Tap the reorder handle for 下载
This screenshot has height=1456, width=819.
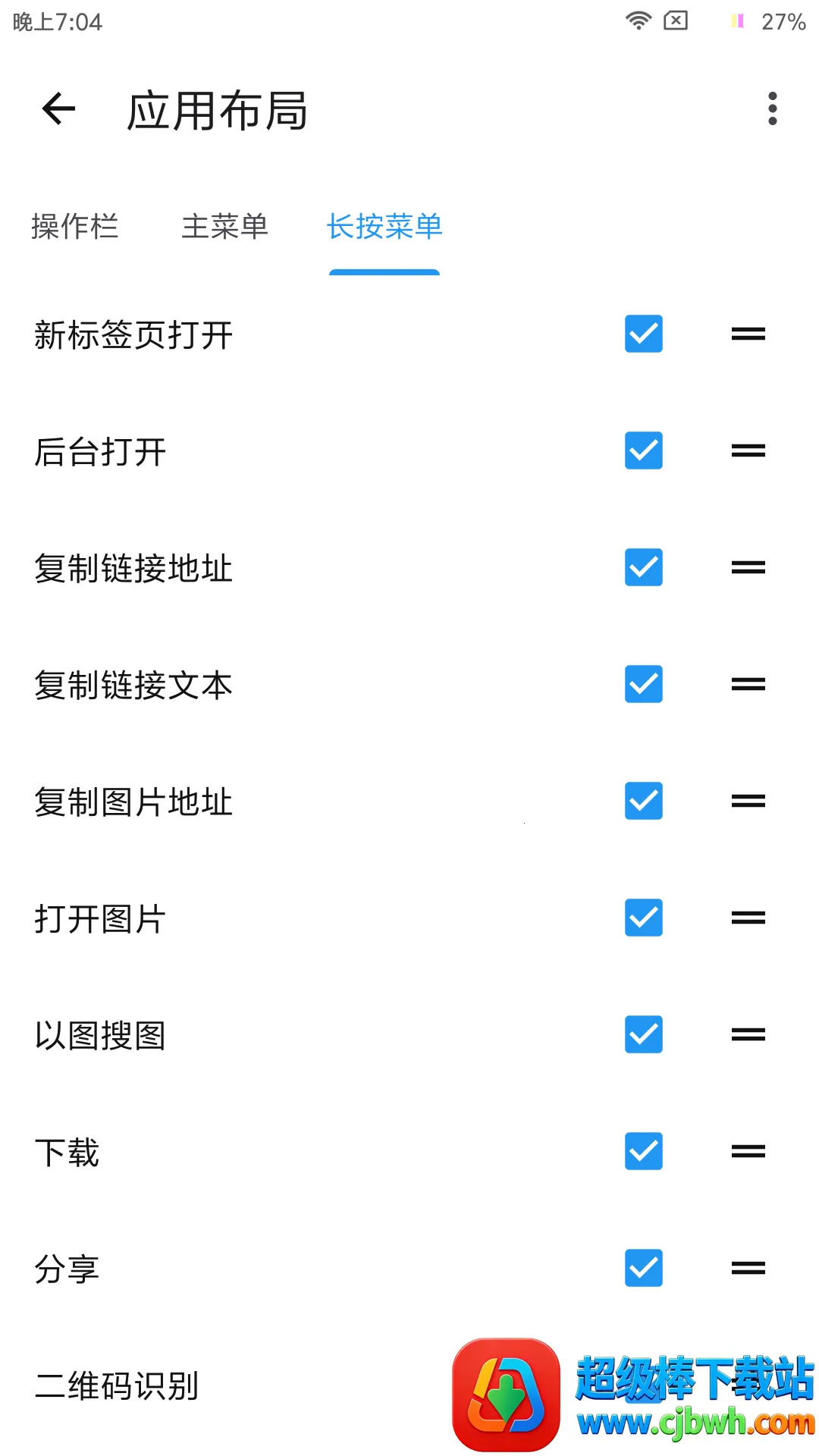coord(748,1152)
